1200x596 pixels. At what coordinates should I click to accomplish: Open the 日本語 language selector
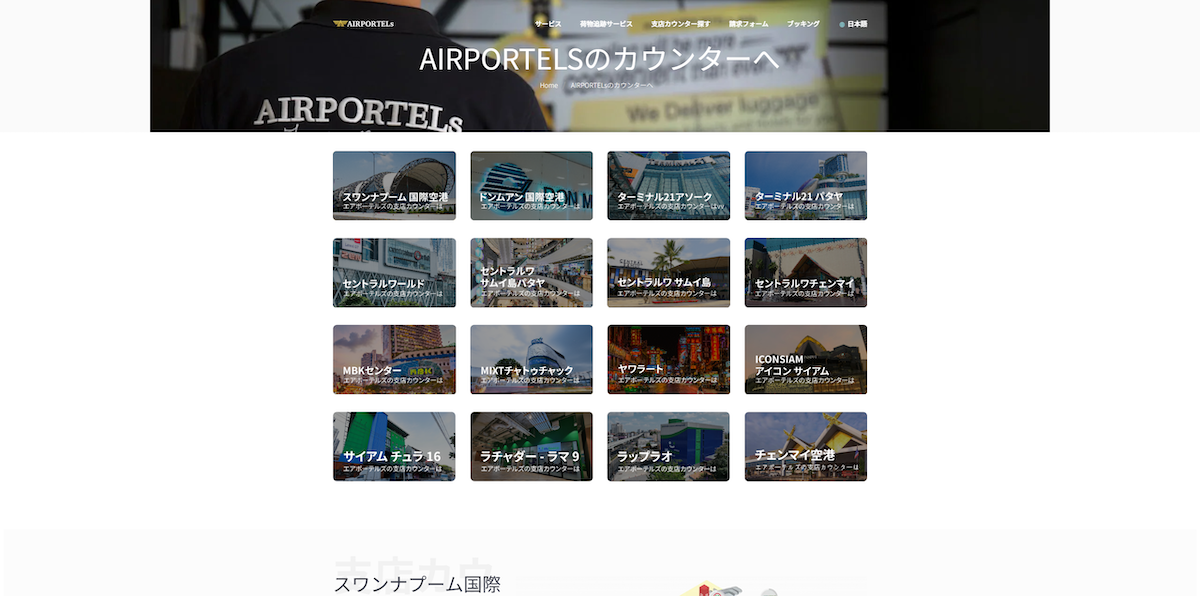[x=854, y=24]
